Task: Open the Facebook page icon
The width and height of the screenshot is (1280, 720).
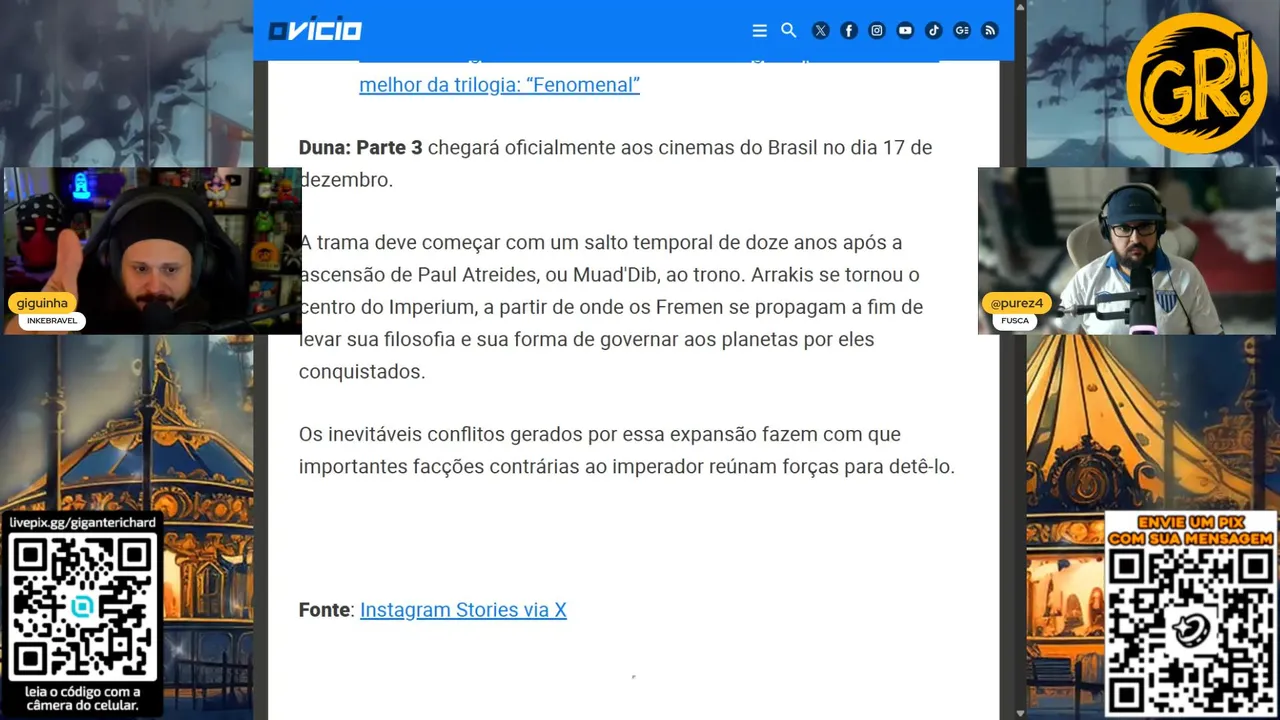Action: pyautogui.click(x=848, y=31)
